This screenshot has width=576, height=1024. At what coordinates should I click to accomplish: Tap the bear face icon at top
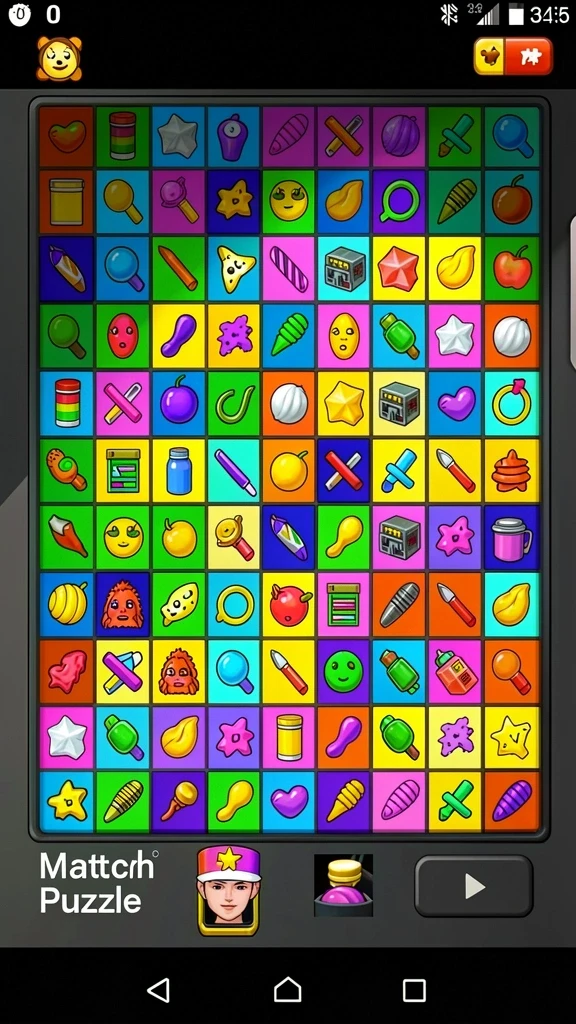click(x=59, y=59)
